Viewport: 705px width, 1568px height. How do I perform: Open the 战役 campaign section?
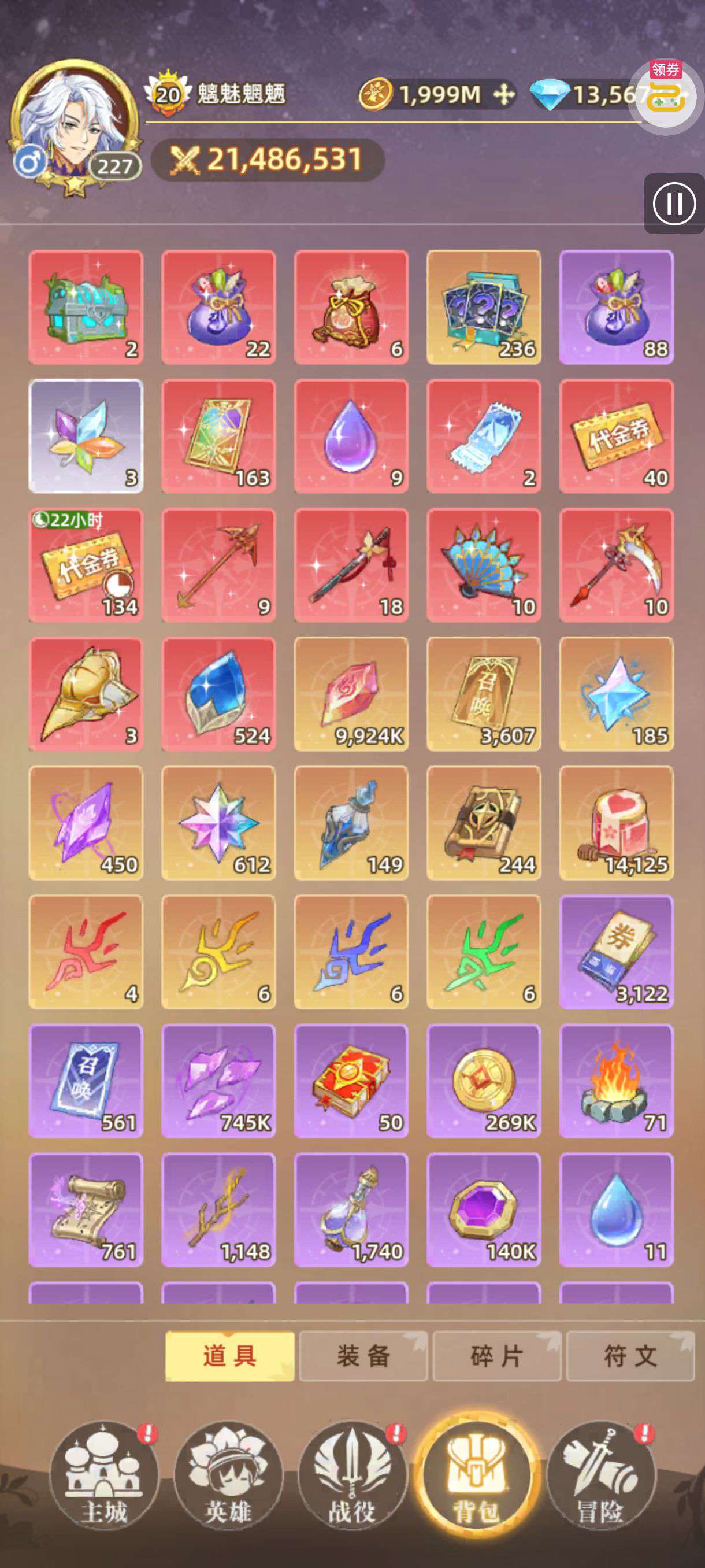point(352,1477)
